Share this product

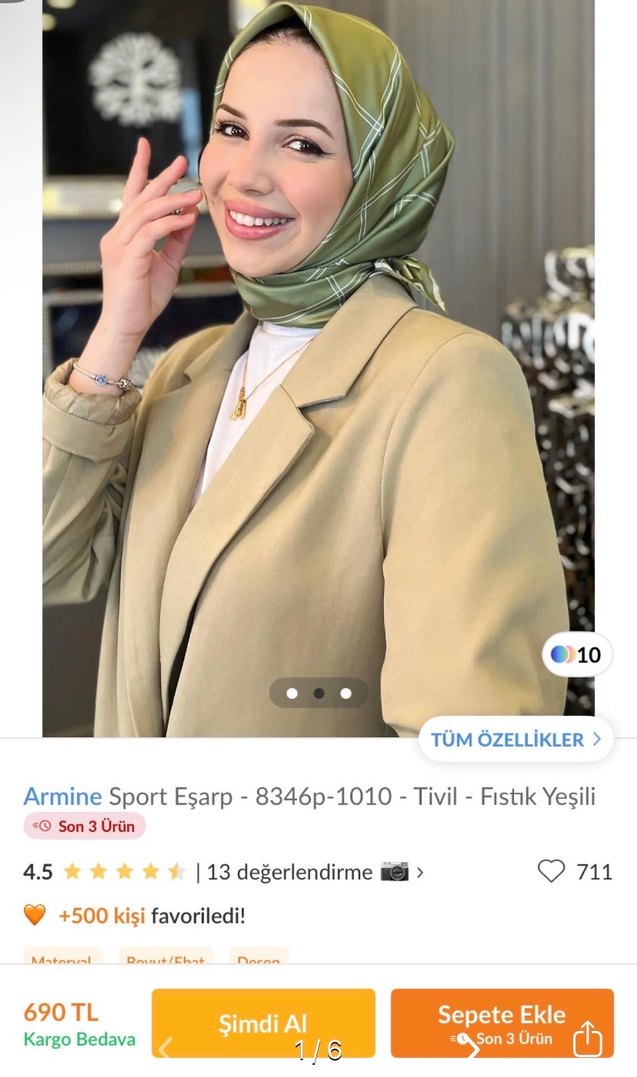click(x=588, y=1040)
